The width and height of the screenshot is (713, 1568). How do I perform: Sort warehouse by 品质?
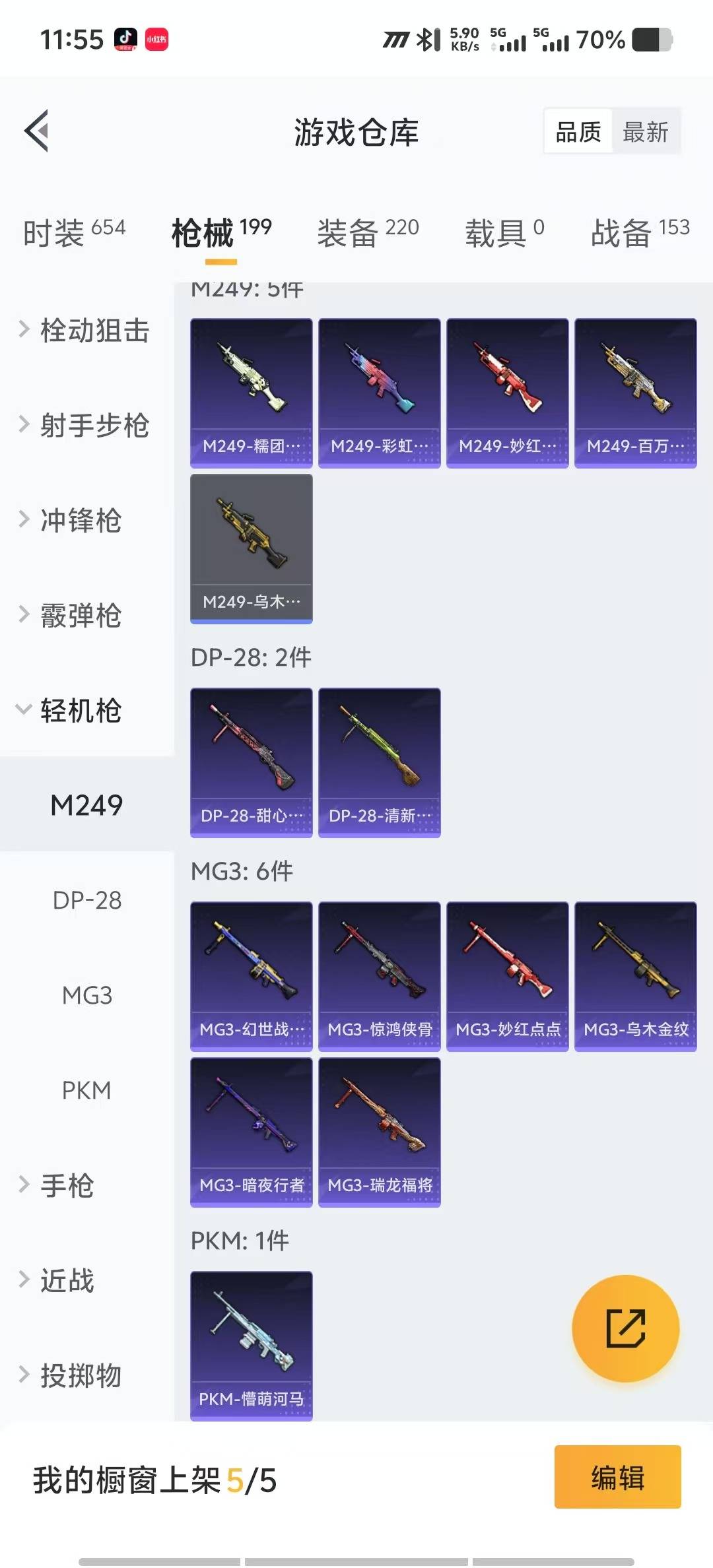(x=578, y=132)
